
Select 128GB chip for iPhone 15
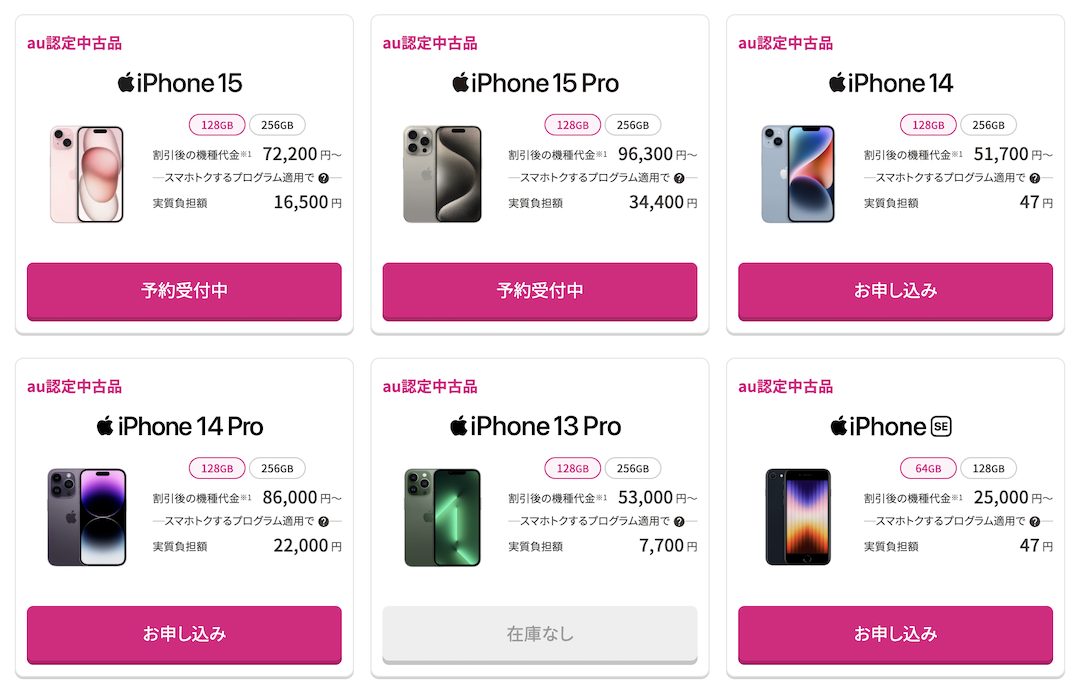click(x=217, y=125)
